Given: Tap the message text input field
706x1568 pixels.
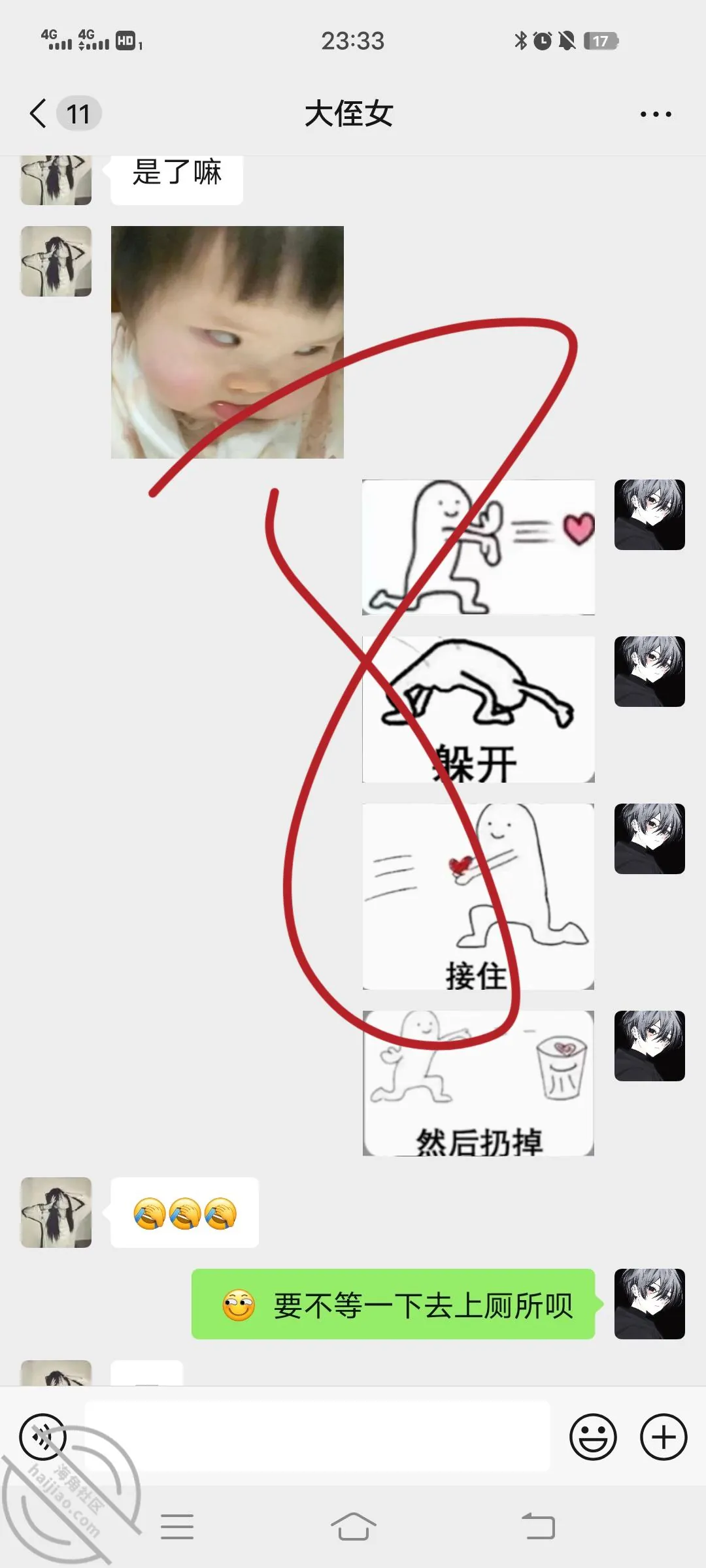Looking at the screenshot, I should (x=317, y=1436).
